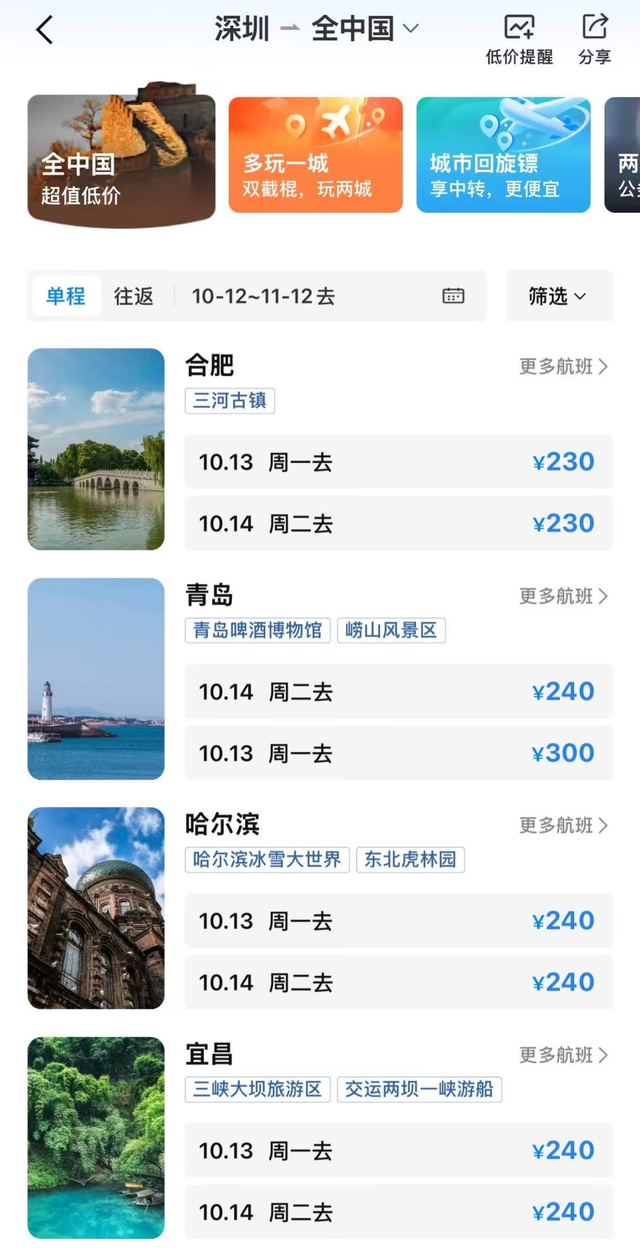Image resolution: width=640 pixels, height=1250 pixels.
Task: Open the 城市回旋镖 promo card
Action: click(503, 155)
